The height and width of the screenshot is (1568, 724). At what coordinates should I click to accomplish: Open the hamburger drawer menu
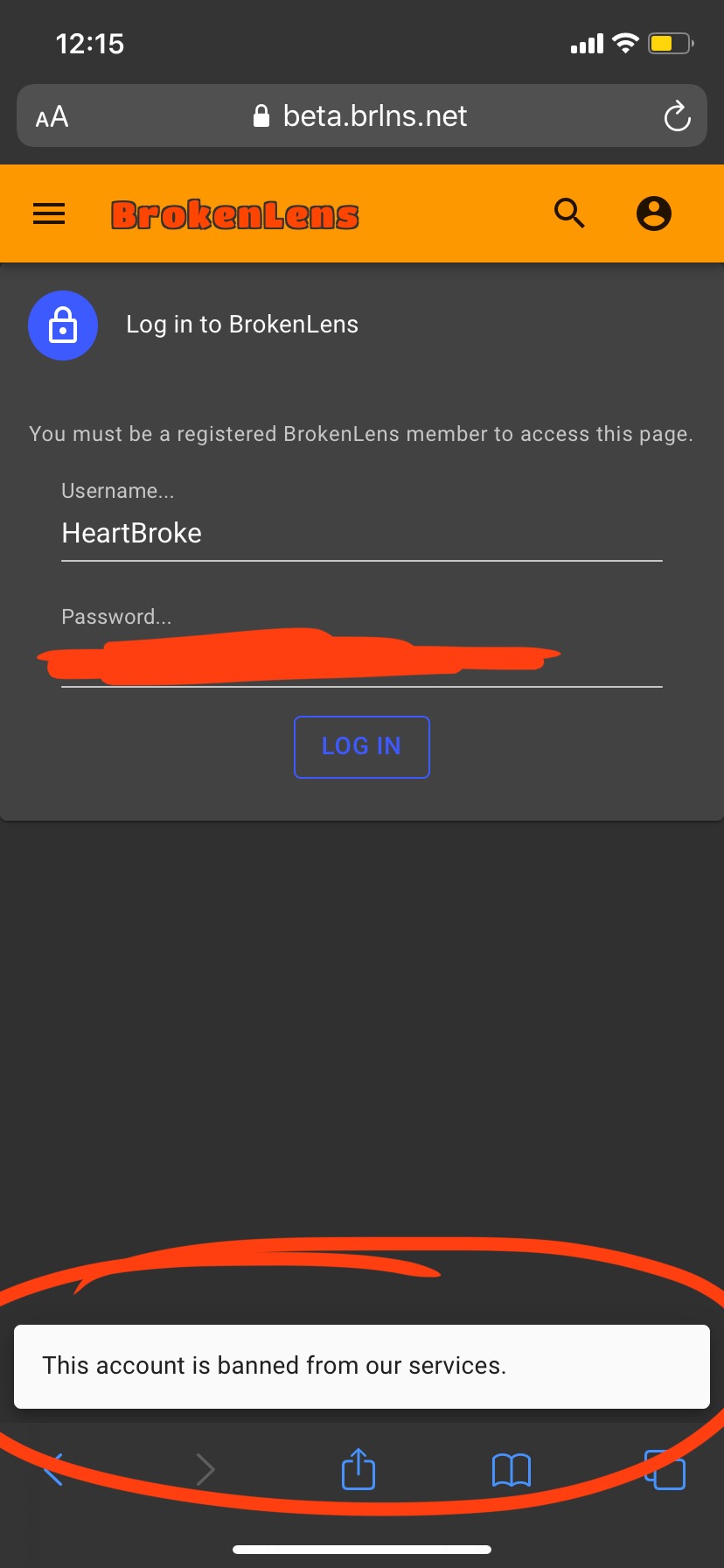tap(49, 213)
